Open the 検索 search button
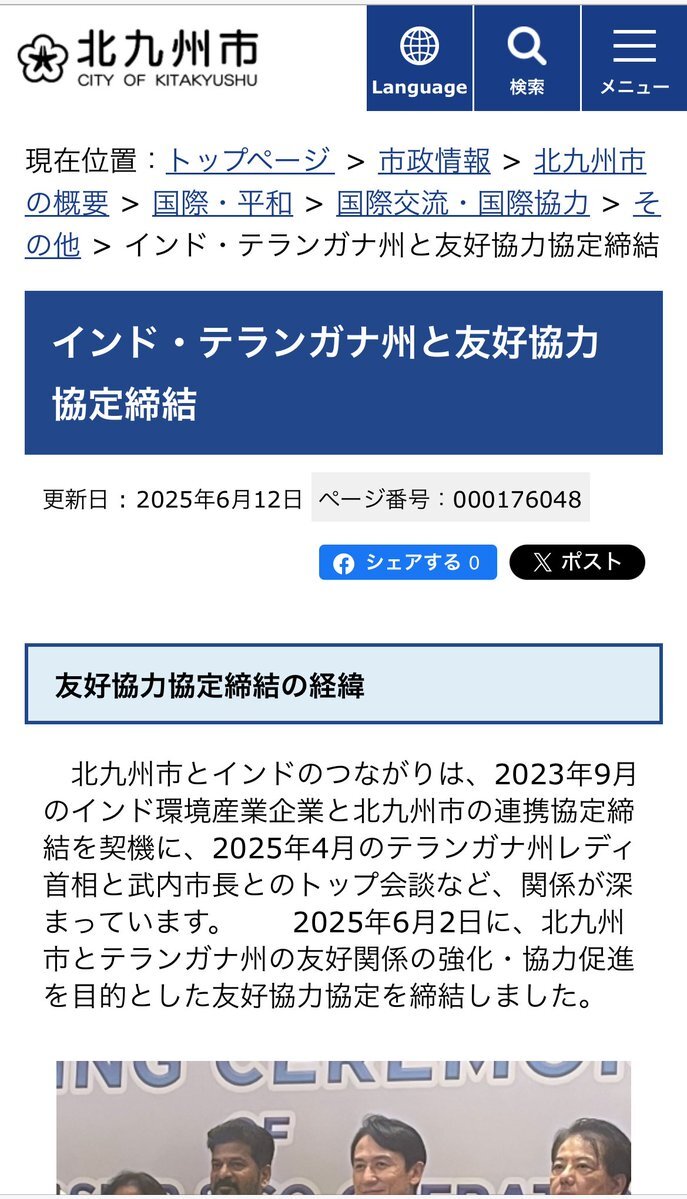Screen dimensions: 687x1199 pos(526,58)
